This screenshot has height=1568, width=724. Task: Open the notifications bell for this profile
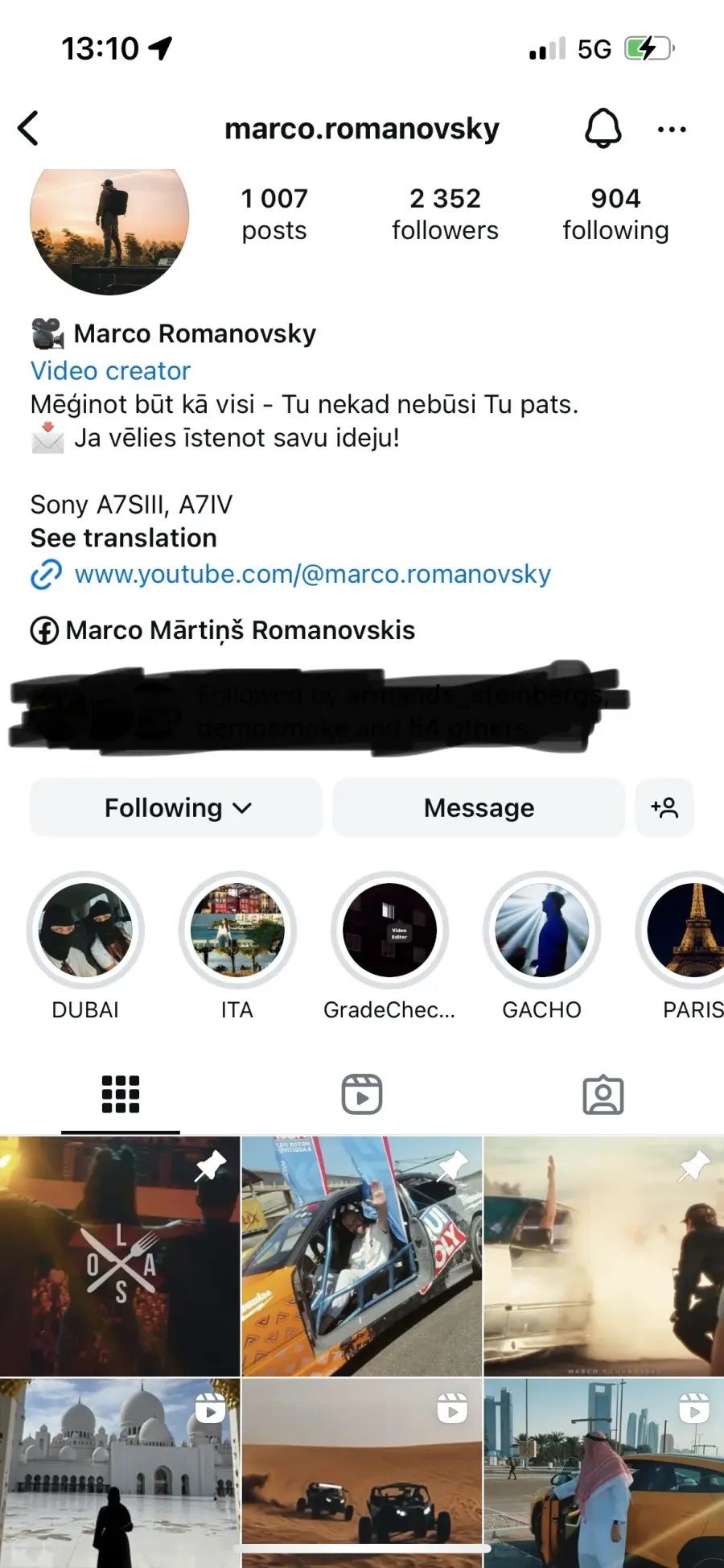[x=603, y=128]
